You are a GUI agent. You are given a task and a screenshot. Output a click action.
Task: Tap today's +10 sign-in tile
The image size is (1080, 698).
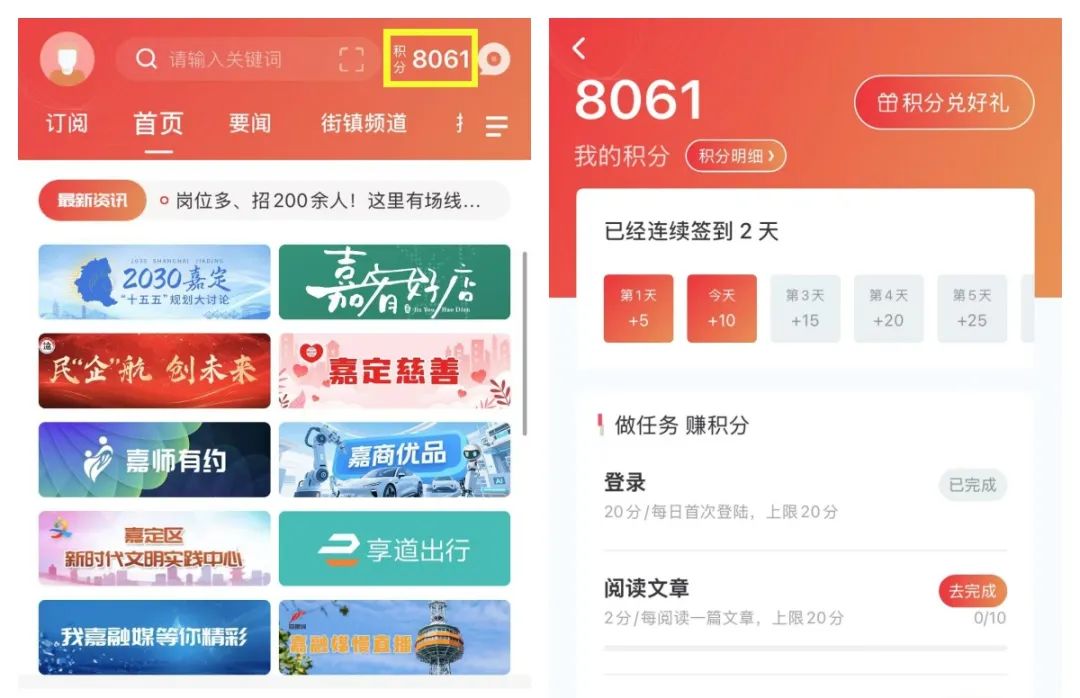tap(721, 309)
